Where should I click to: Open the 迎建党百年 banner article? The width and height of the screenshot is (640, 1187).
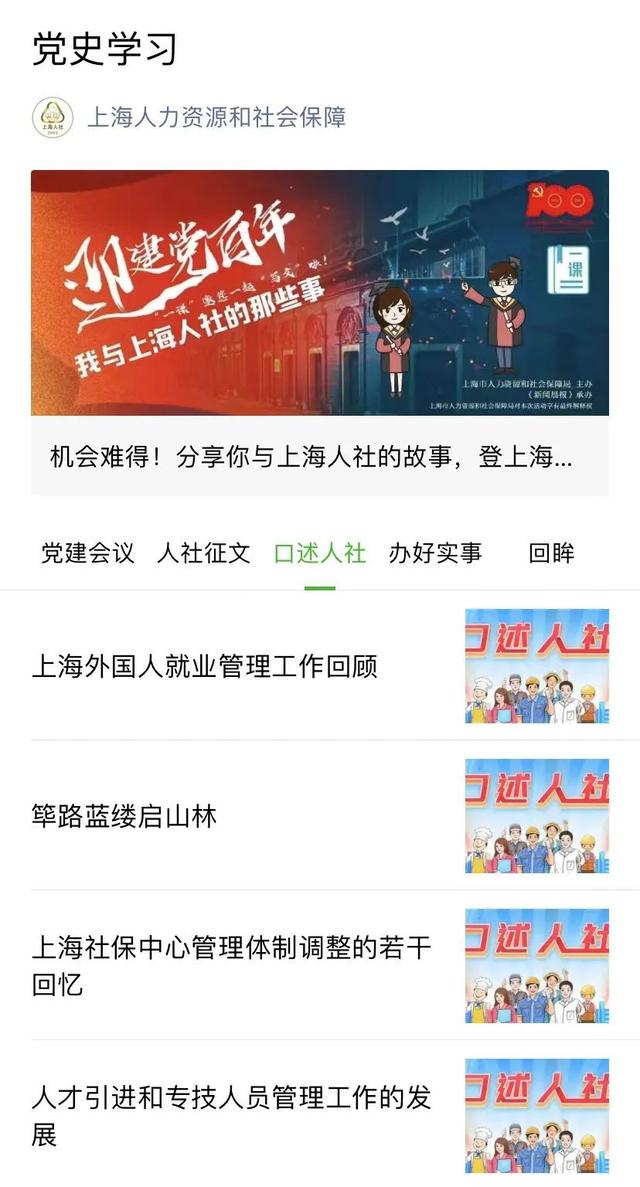pyautogui.click(x=320, y=292)
